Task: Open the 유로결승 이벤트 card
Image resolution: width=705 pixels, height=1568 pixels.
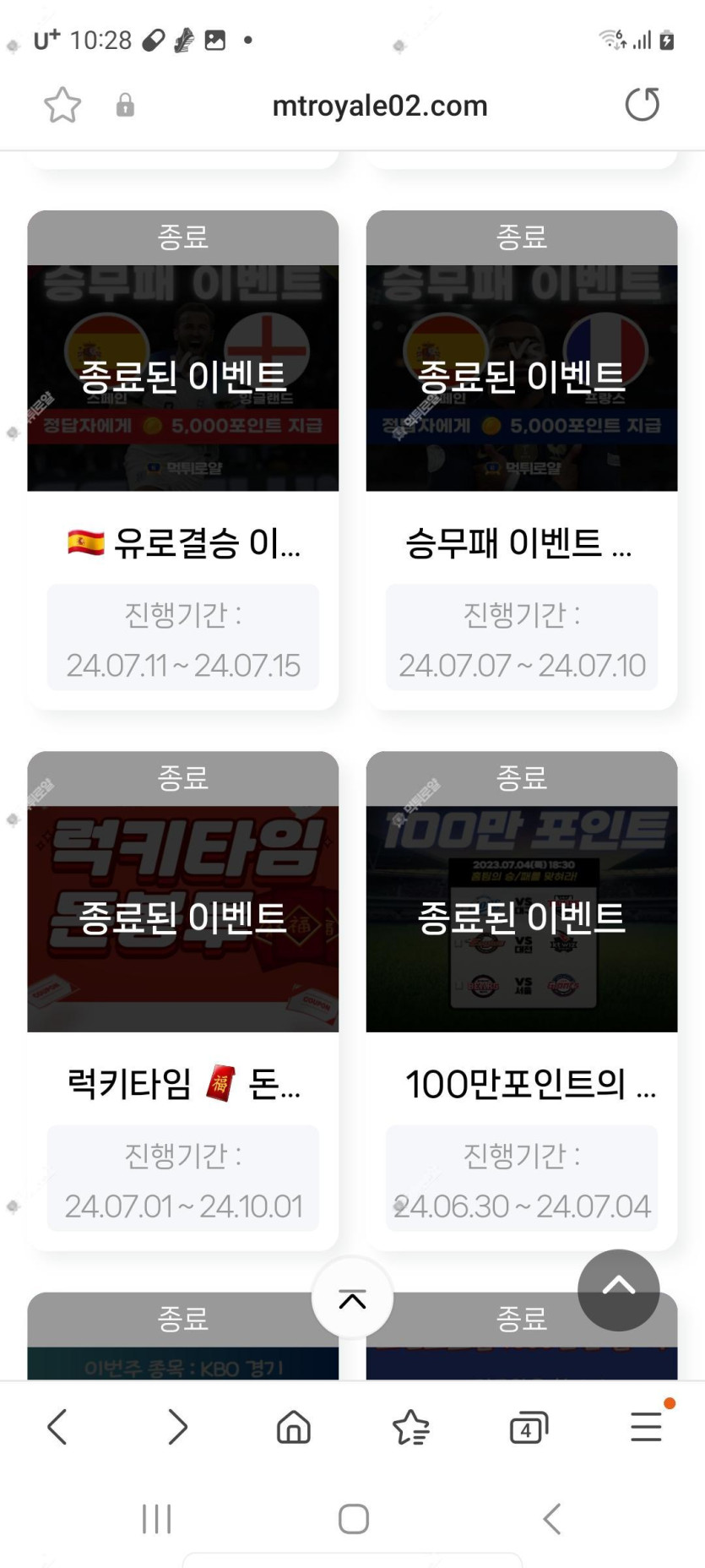Action: 183,460
